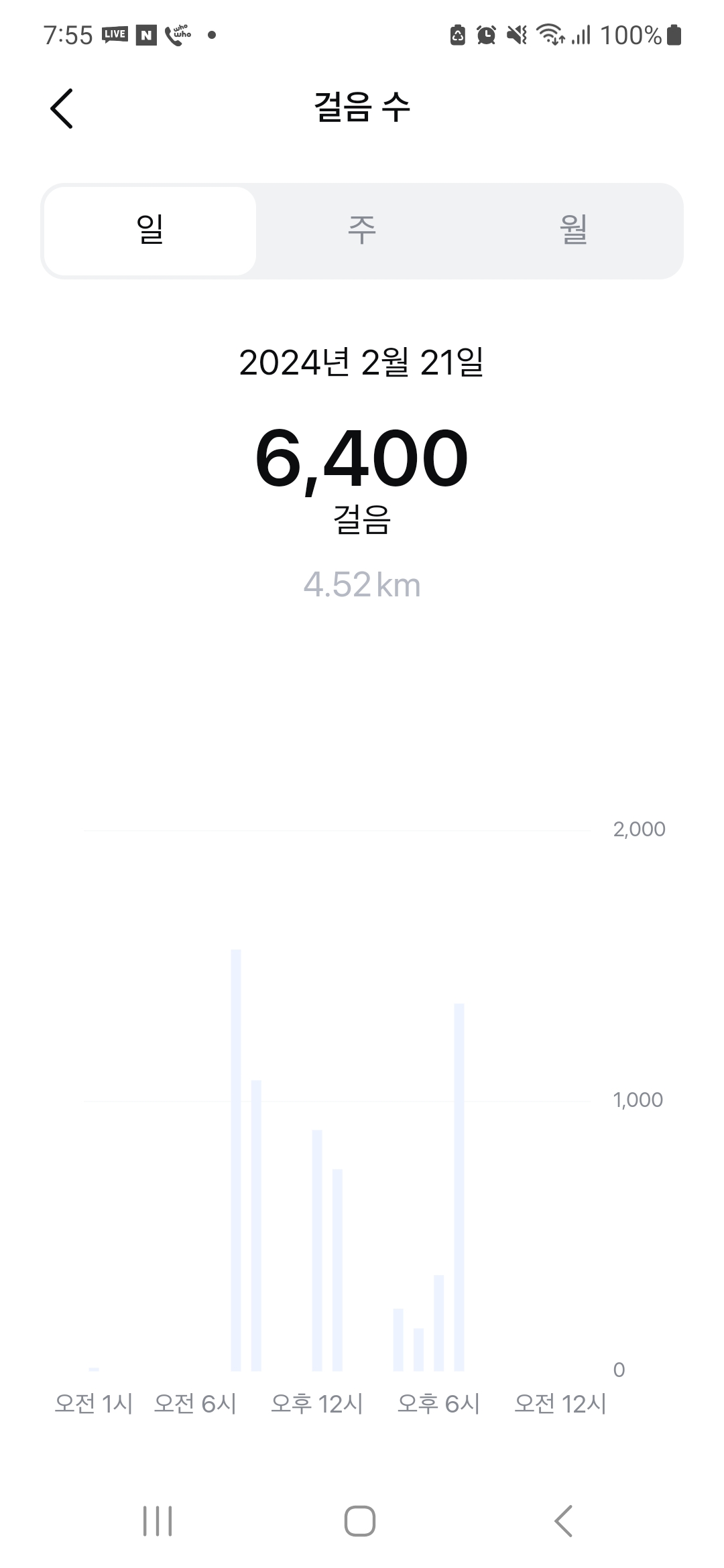
Task: Open recent apps from navigation bar
Action: [x=158, y=1521]
